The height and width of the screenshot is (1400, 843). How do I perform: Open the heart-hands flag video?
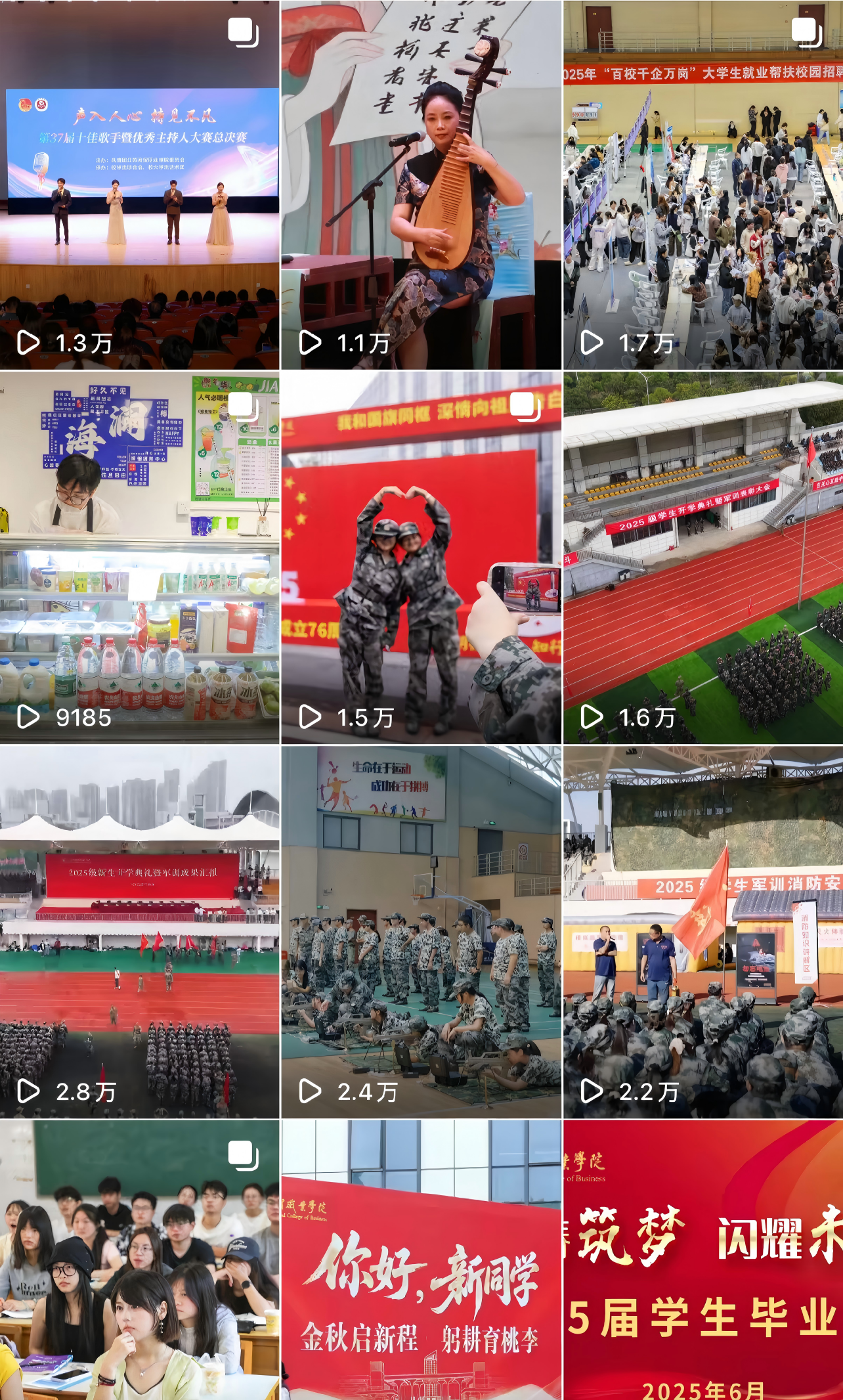421,558
